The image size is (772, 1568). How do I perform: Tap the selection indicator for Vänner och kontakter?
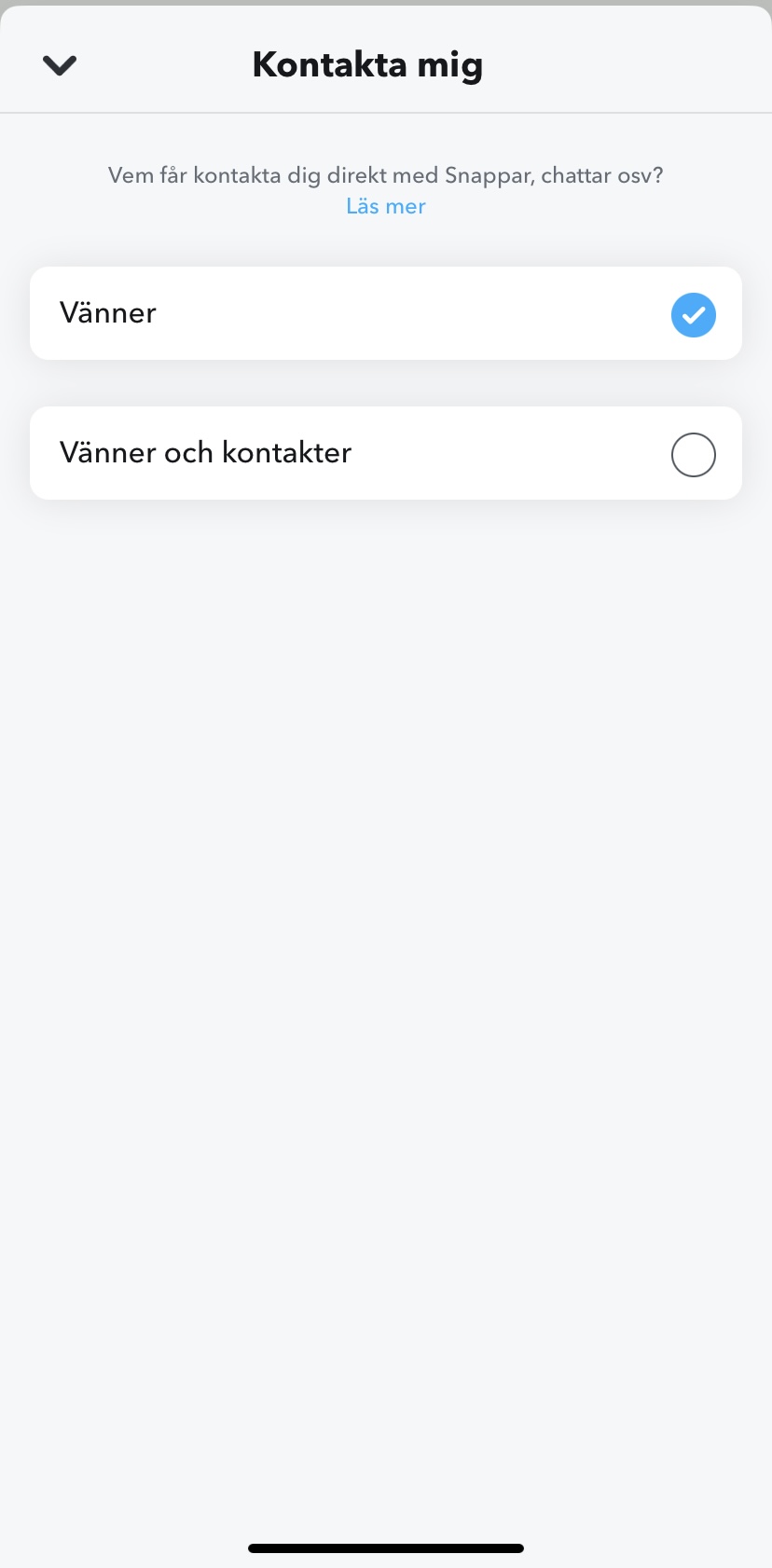(x=693, y=455)
